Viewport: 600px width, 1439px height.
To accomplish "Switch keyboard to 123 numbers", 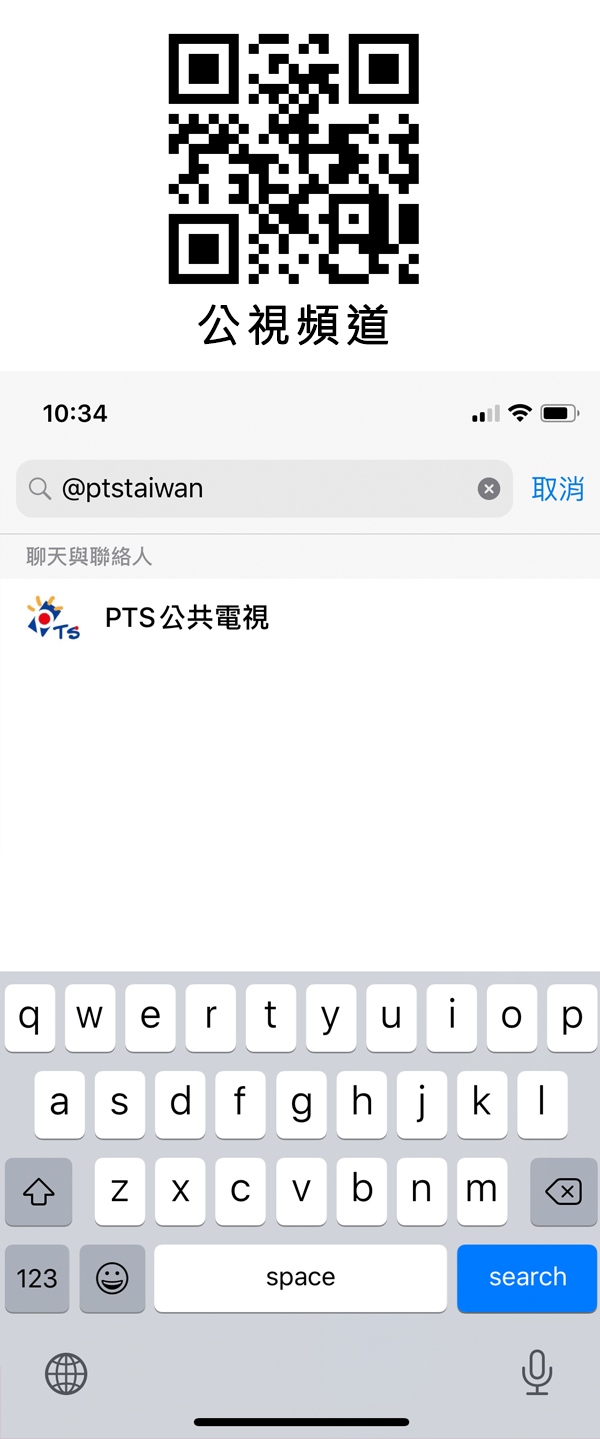I will click(37, 1278).
